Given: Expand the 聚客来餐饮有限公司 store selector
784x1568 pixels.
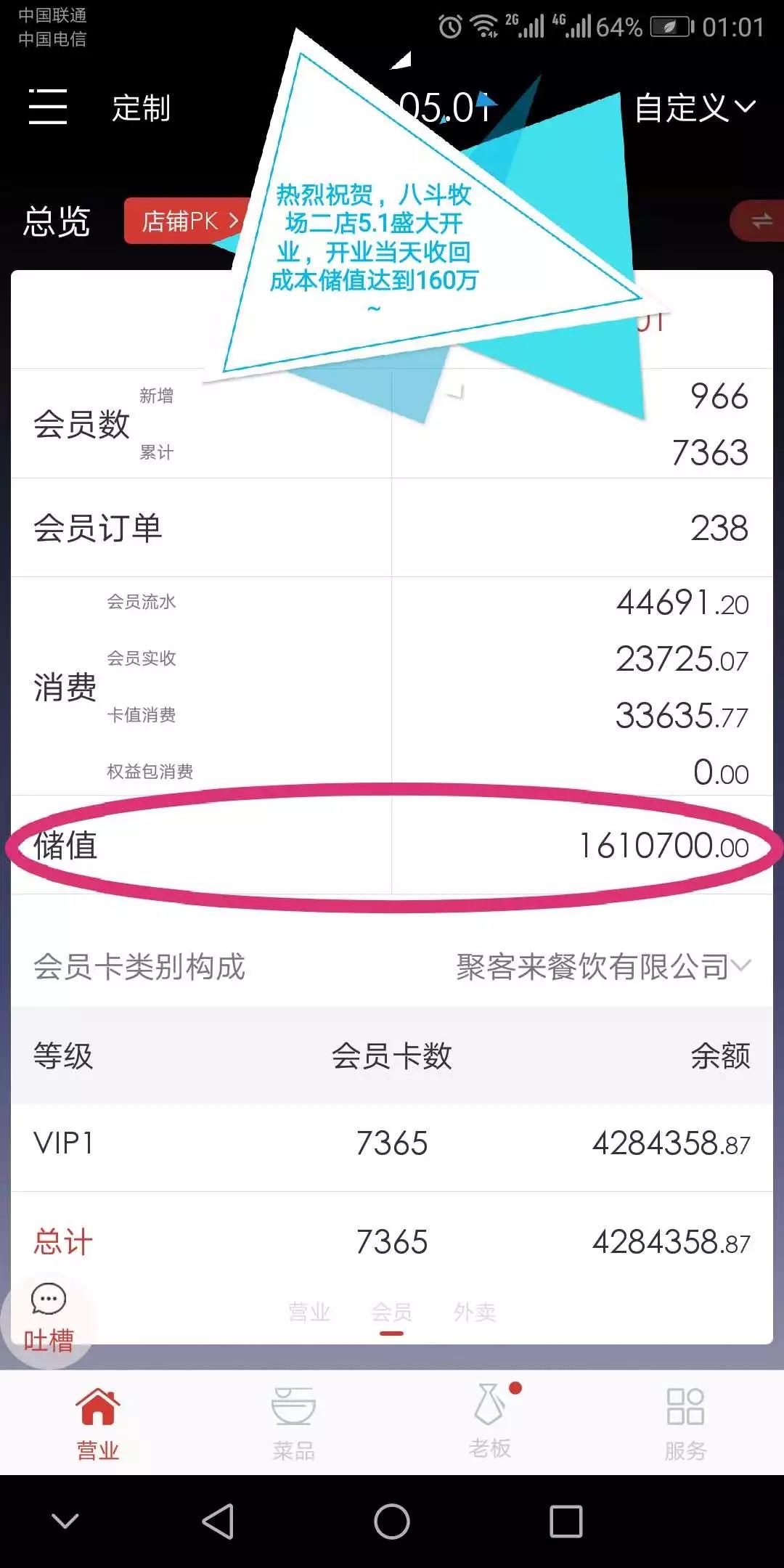Looking at the screenshot, I should 604,966.
